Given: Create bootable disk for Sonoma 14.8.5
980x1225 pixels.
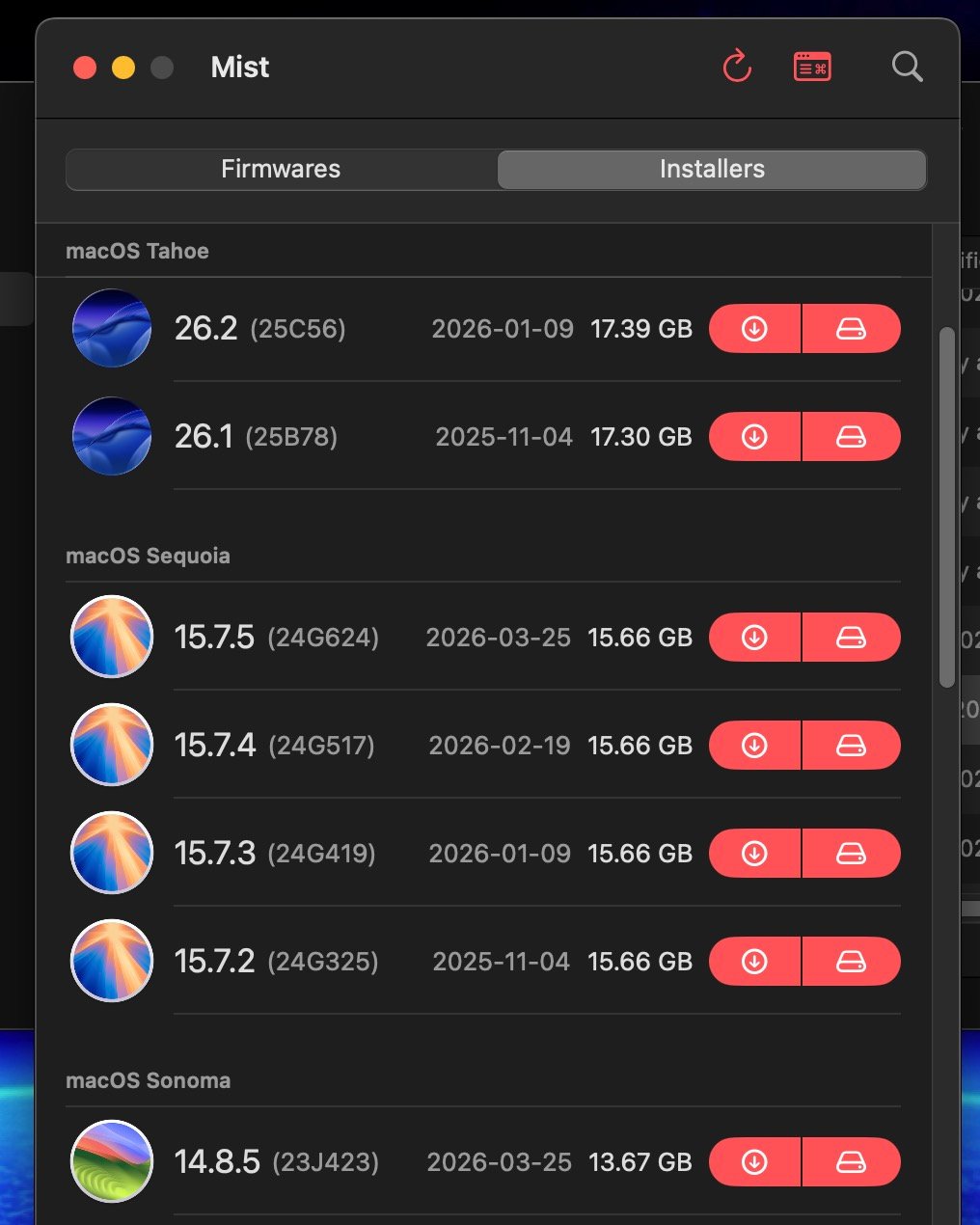Looking at the screenshot, I should point(851,1162).
